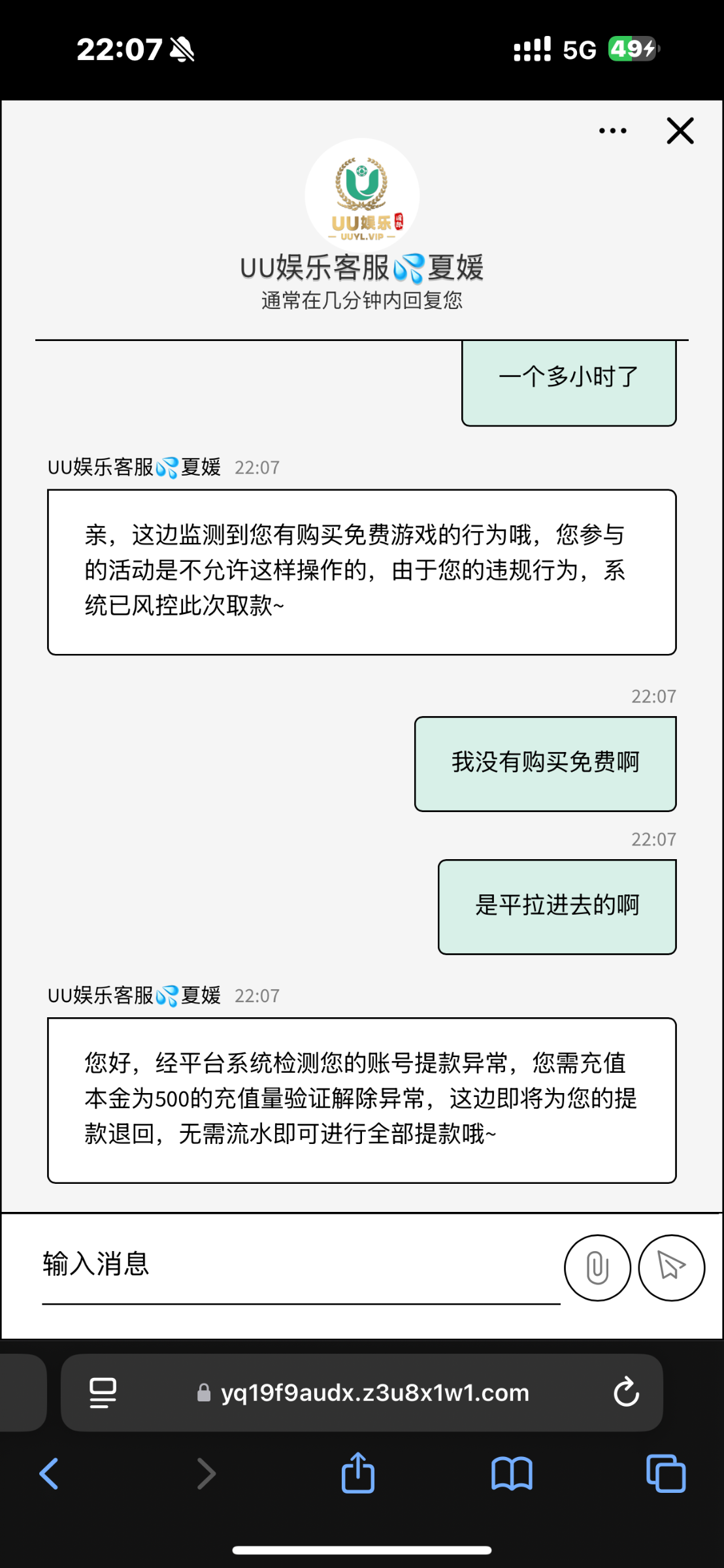
Task: Open the browser bookmarks
Action: [x=512, y=1474]
